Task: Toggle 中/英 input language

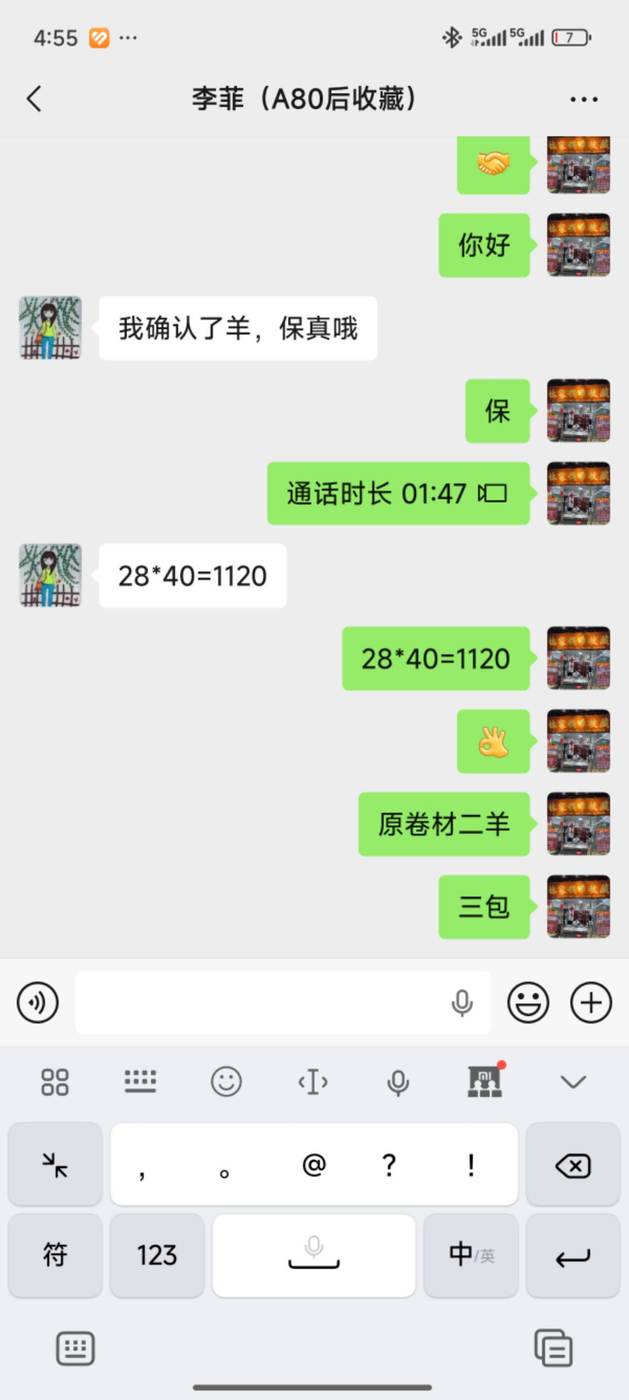Action: pyautogui.click(x=470, y=1255)
